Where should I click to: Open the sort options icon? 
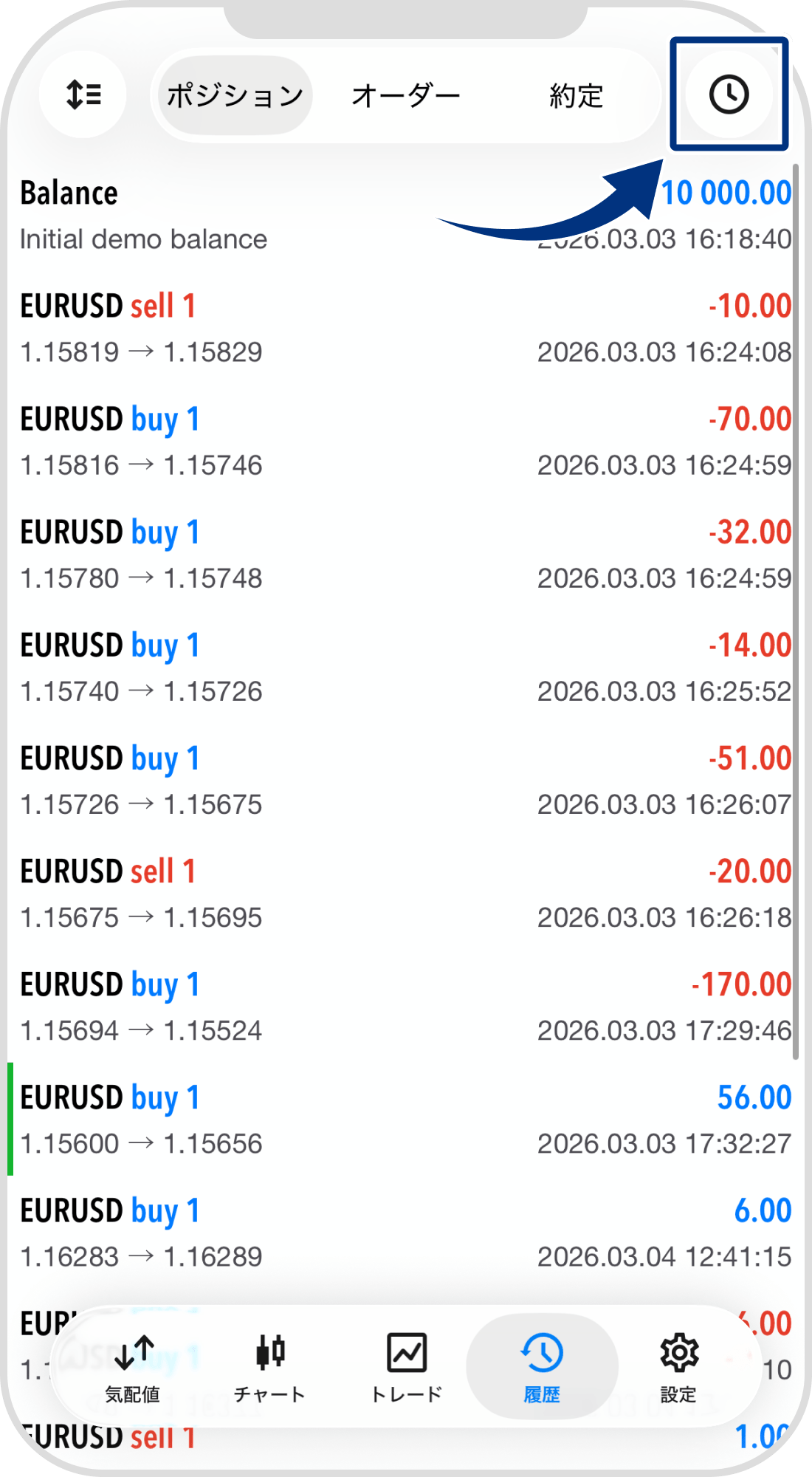tap(83, 95)
